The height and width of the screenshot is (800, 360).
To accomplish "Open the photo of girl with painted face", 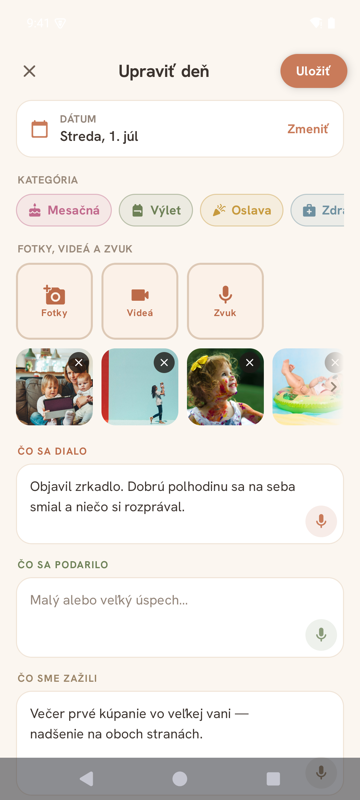I will click(x=225, y=387).
